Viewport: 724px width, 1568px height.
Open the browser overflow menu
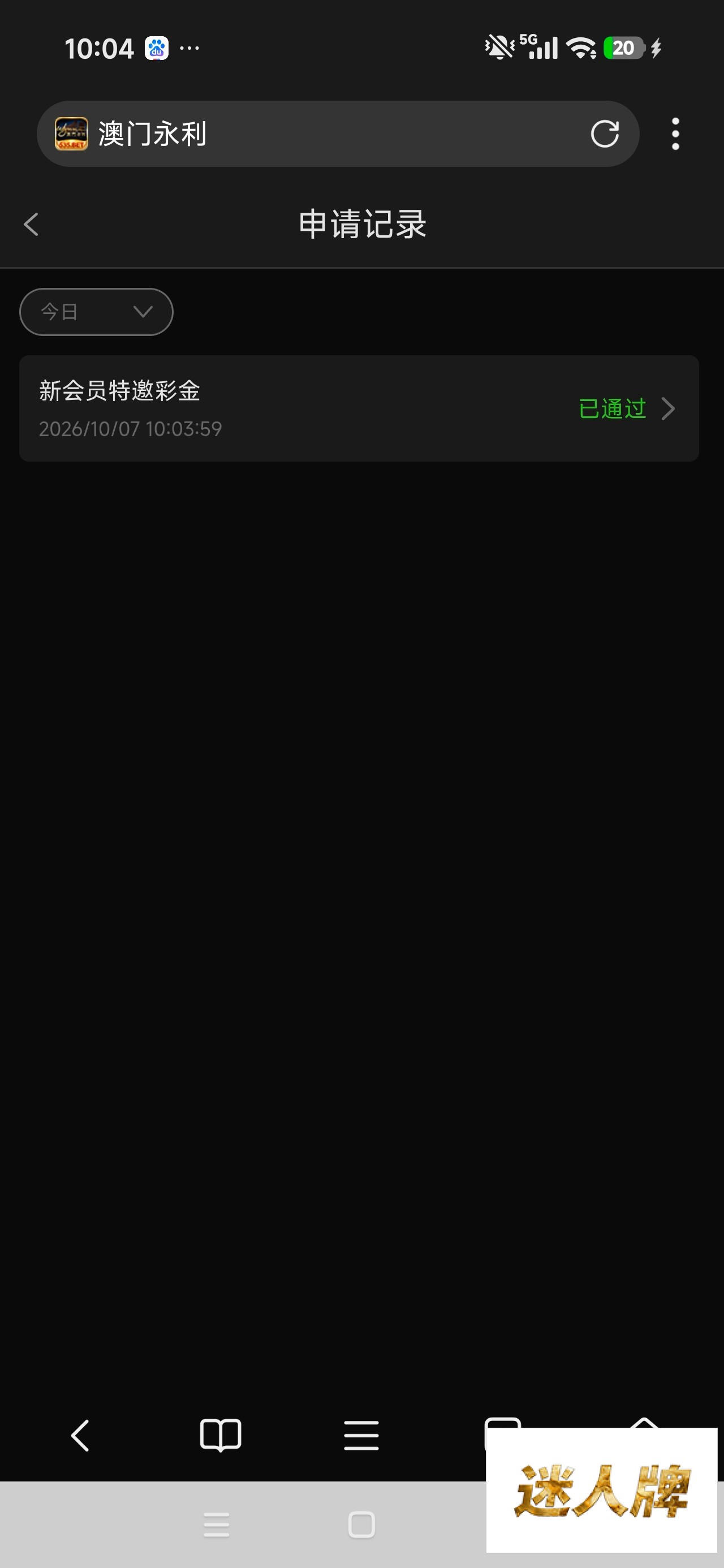pos(675,134)
